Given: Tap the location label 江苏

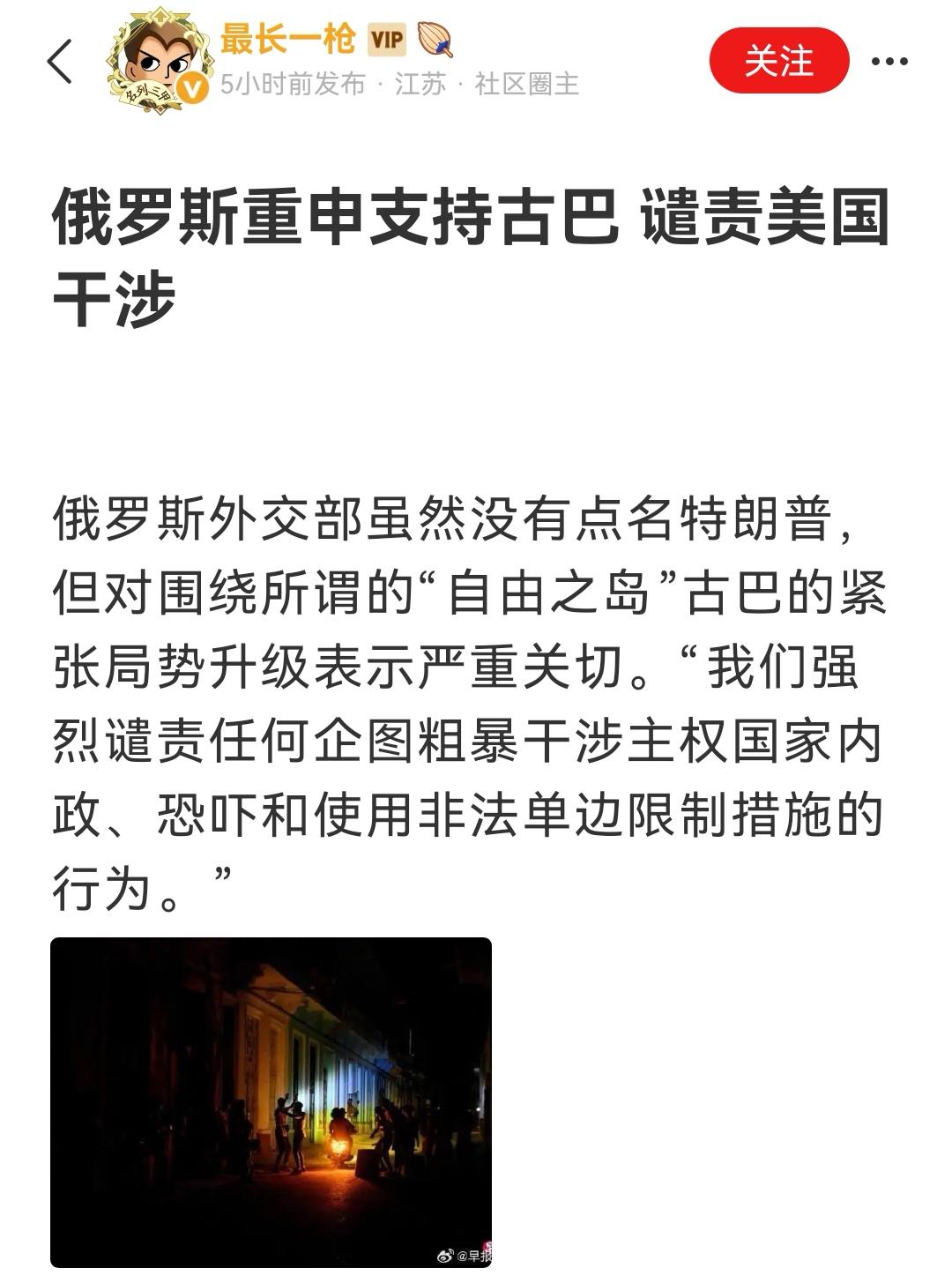Looking at the screenshot, I should tap(414, 87).
